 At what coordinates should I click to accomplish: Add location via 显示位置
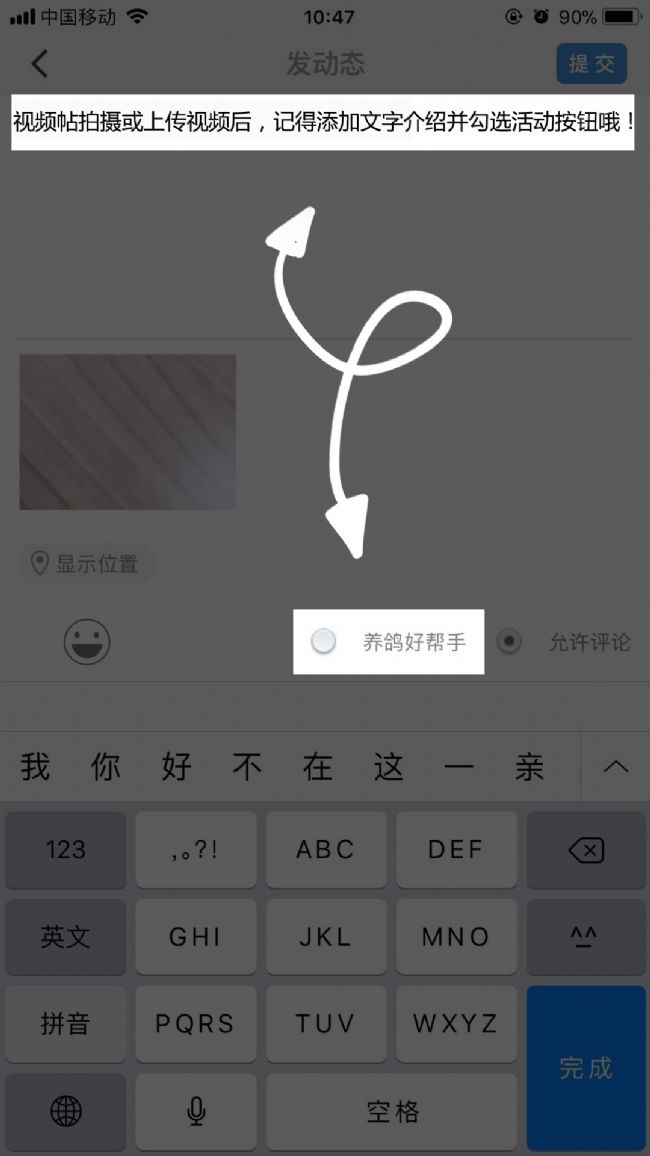click(x=86, y=564)
